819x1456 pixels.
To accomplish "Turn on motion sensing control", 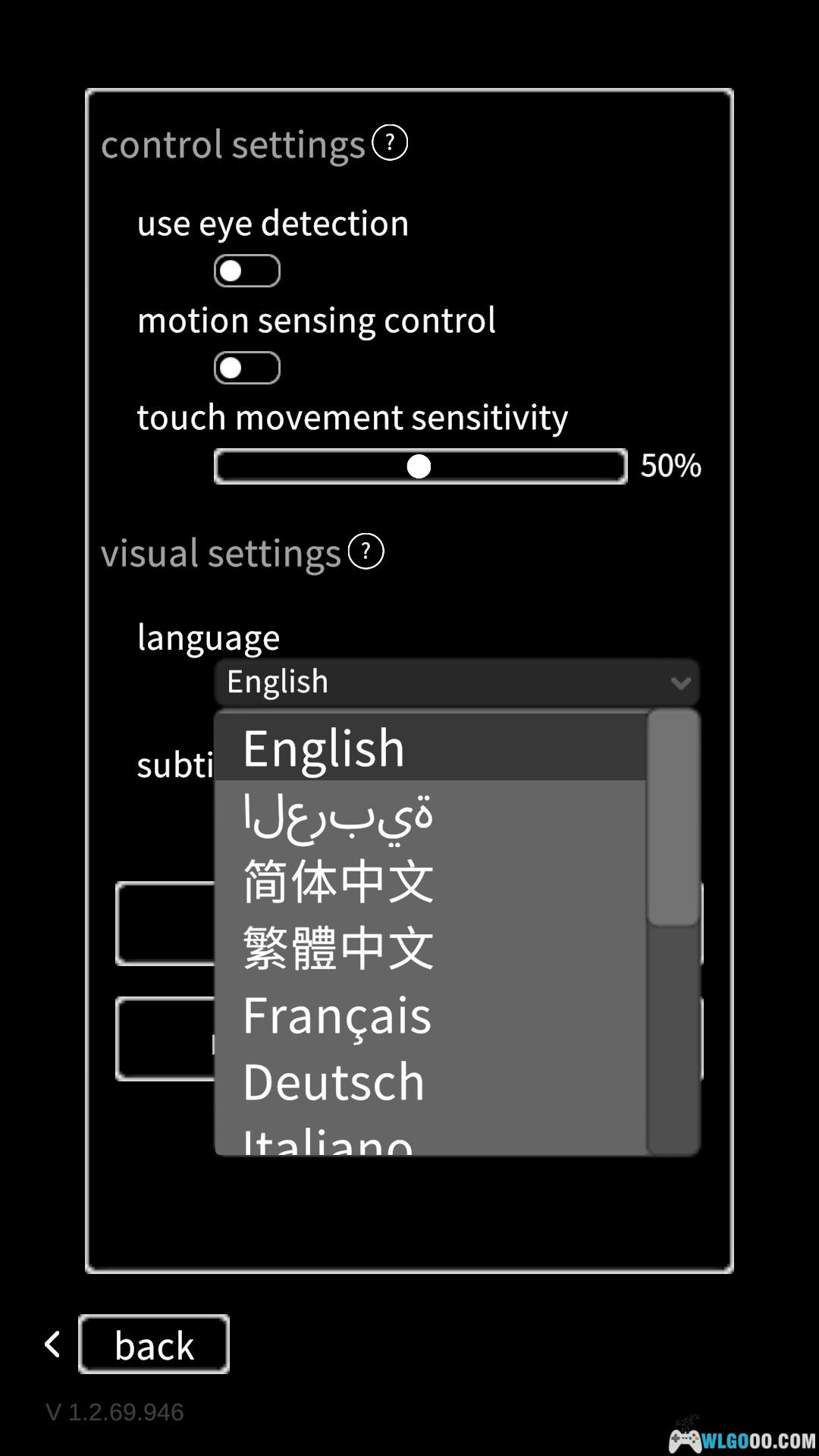I will click(x=247, y=368).
